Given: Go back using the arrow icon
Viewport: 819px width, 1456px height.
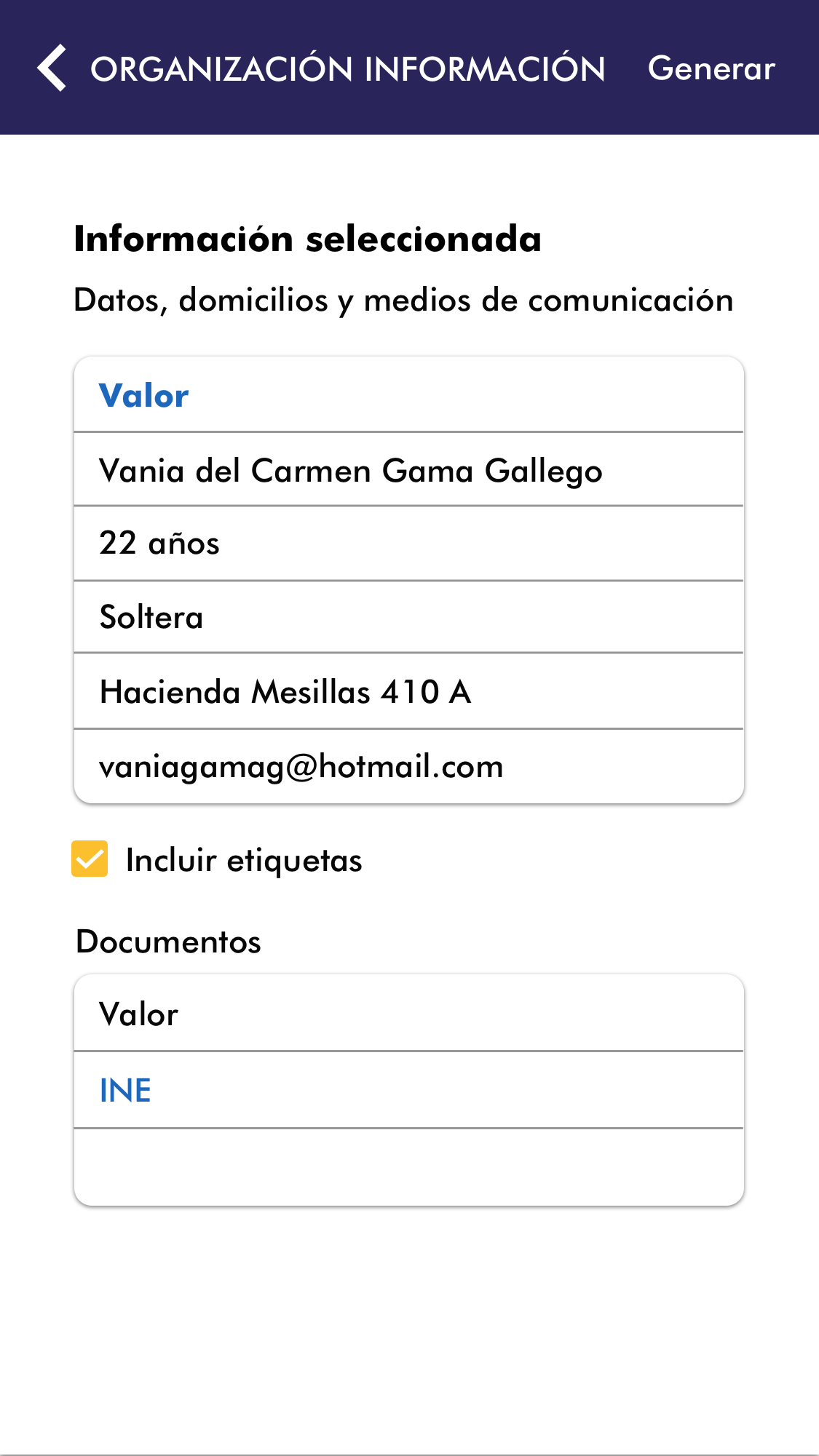Looking at the screenshot, I should pyautogui.click(x=52, y=68).
